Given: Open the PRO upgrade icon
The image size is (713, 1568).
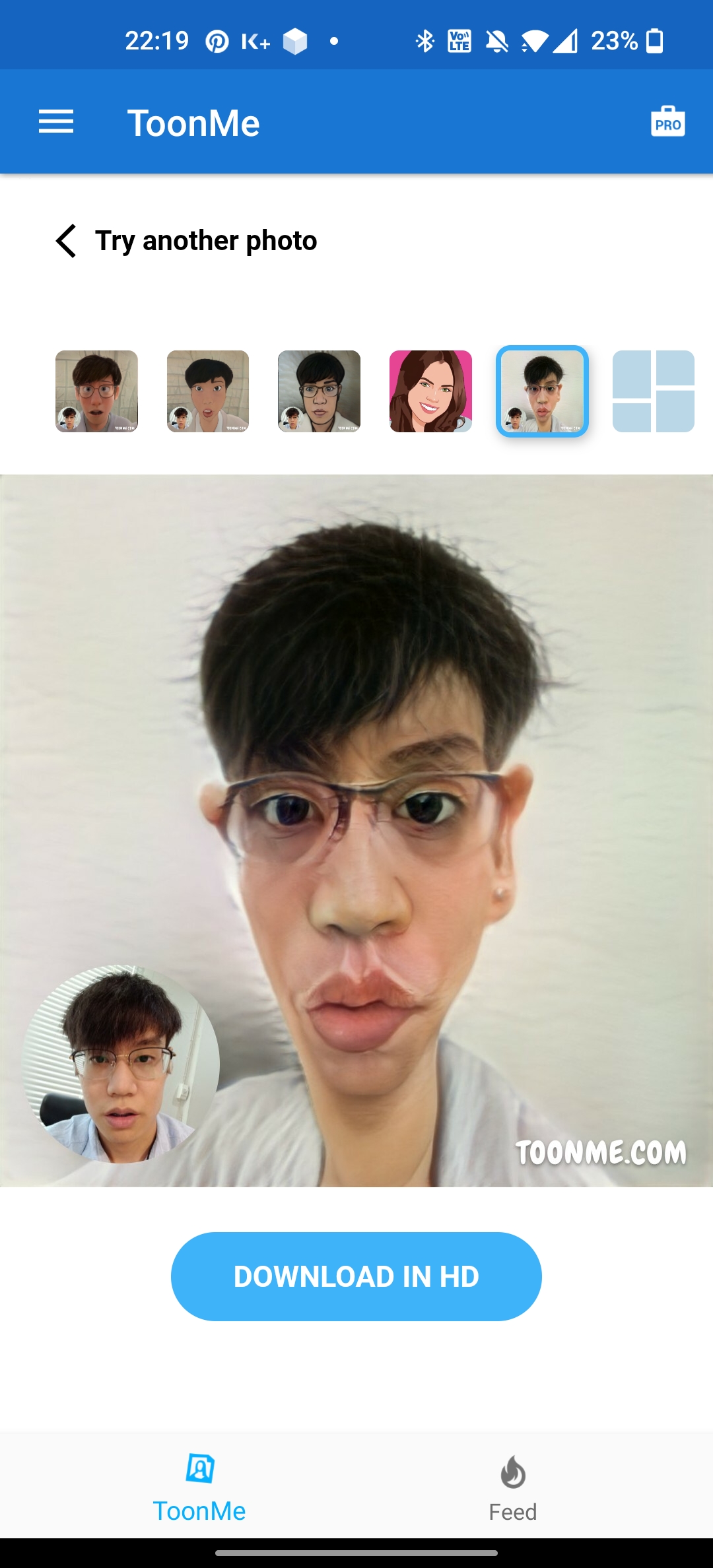Looking at the screenshot, I should (667, 122).
